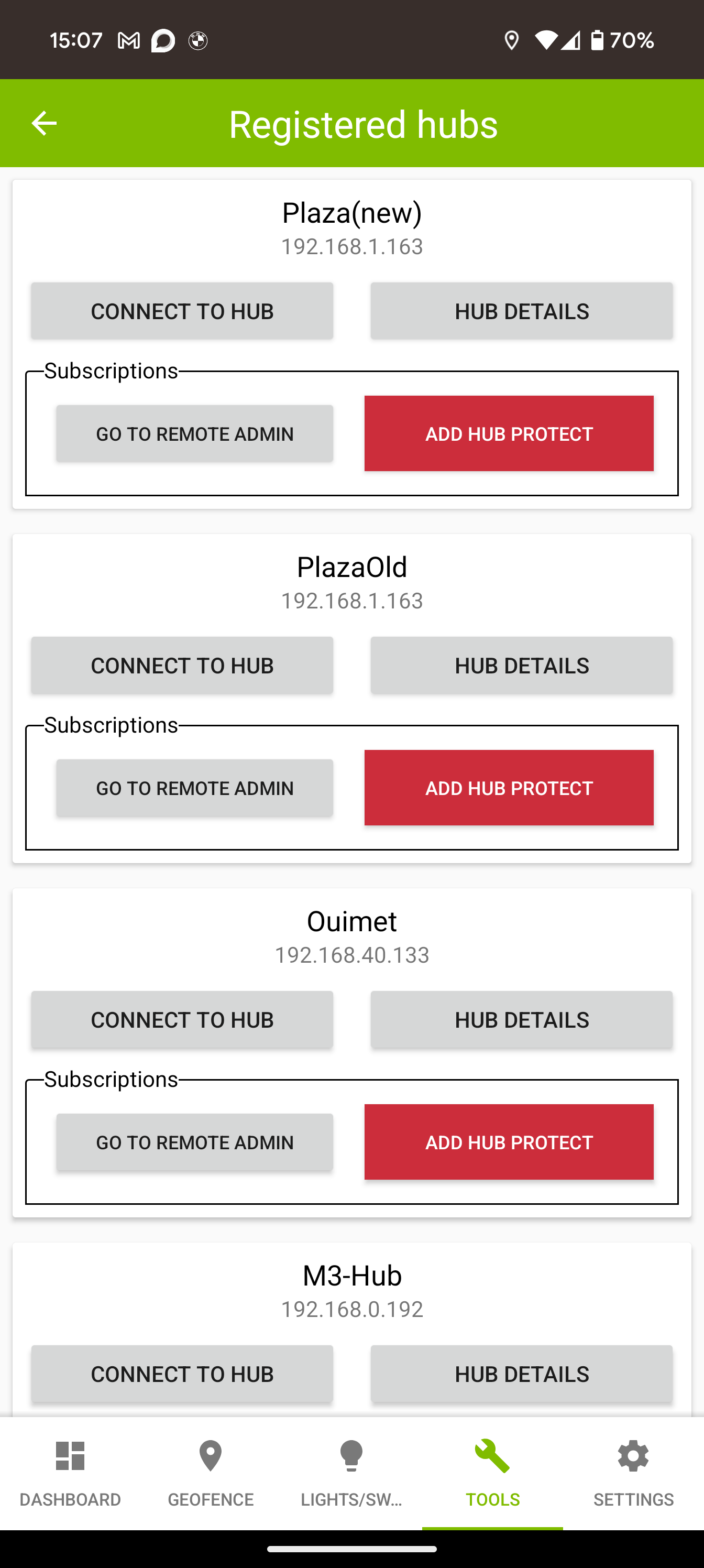The image size is (704, 1568).
Task: Connect to the PlazaOld hub
Action: [x=182, y=666]
